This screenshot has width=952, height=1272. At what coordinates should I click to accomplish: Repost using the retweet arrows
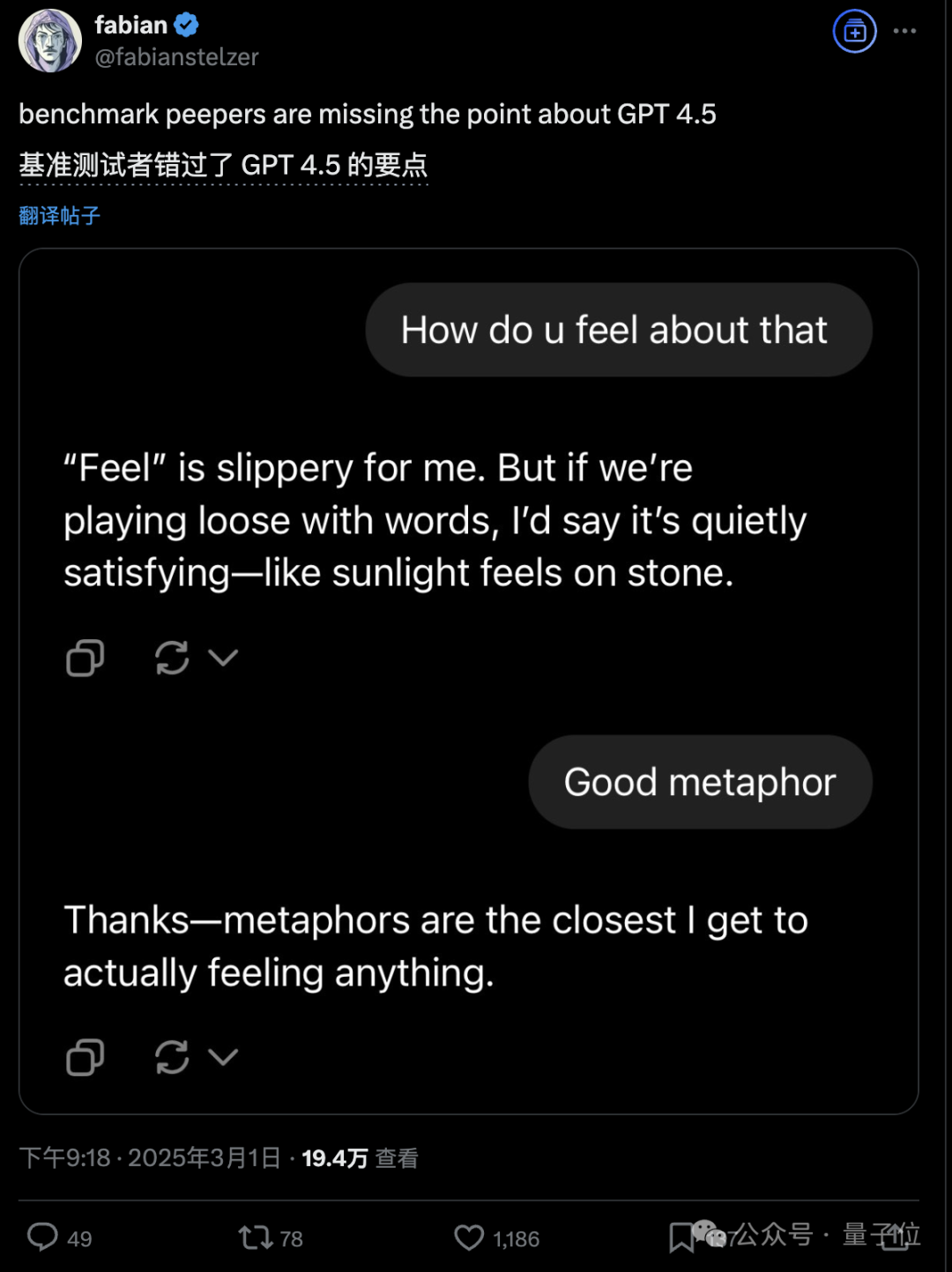(255, 1238)
